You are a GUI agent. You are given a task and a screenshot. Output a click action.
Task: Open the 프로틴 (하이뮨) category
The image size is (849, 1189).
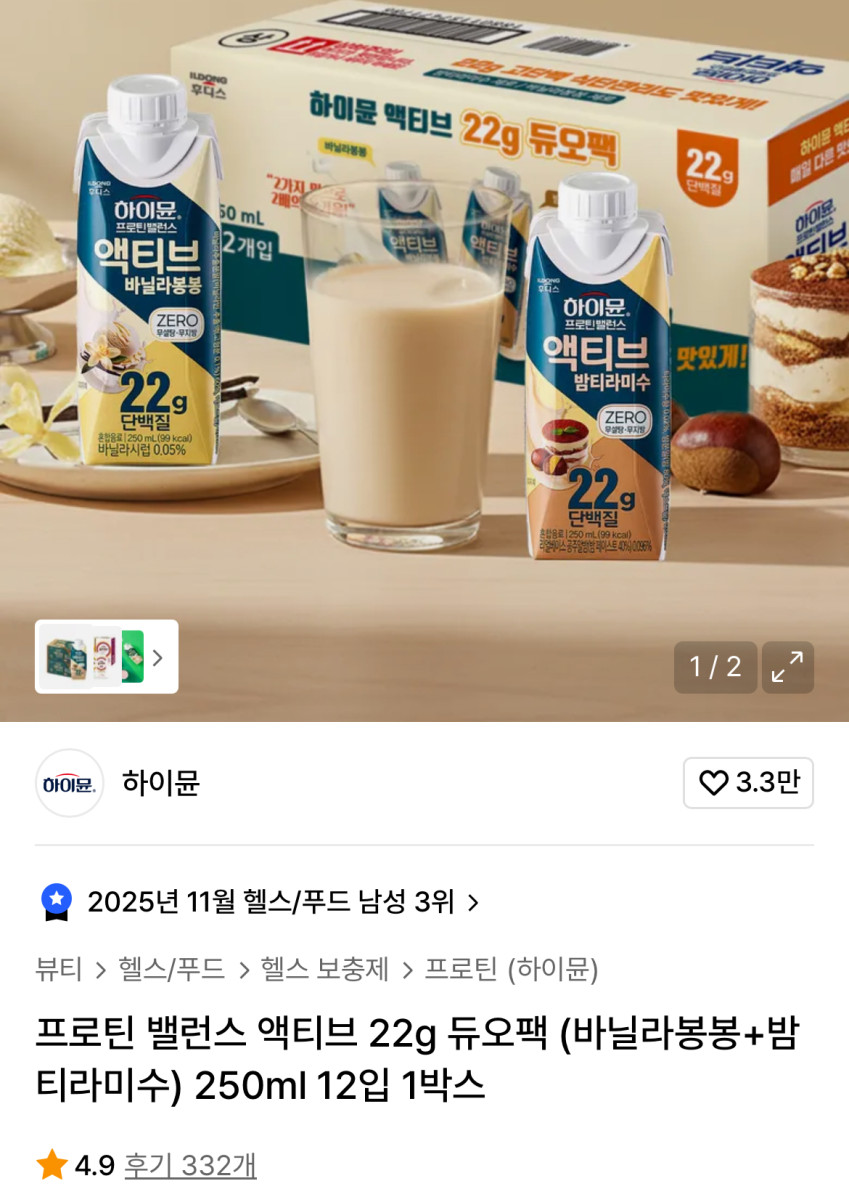tap(511, 969)
